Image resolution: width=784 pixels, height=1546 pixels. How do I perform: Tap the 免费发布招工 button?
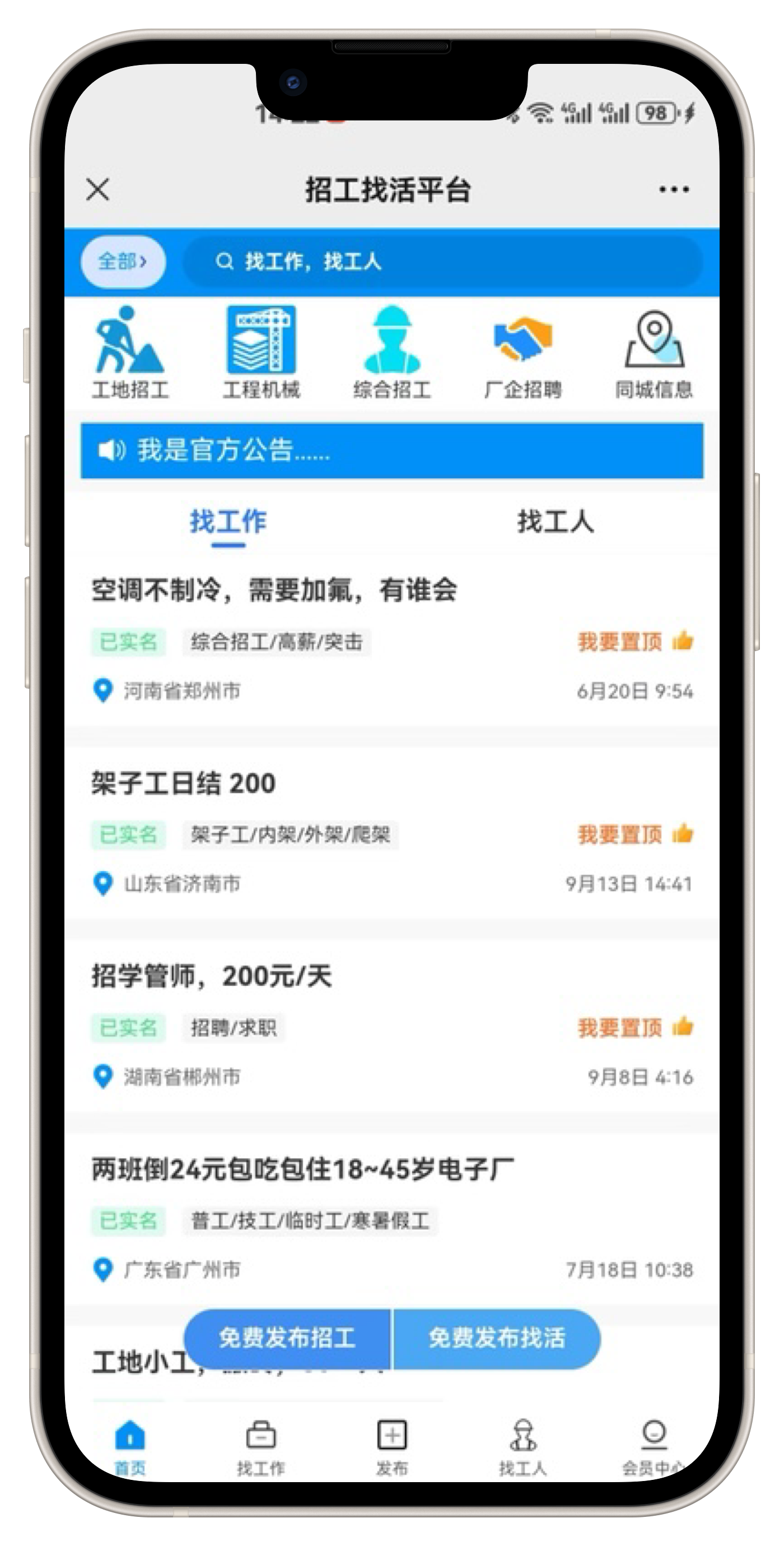pos(287,1338)
